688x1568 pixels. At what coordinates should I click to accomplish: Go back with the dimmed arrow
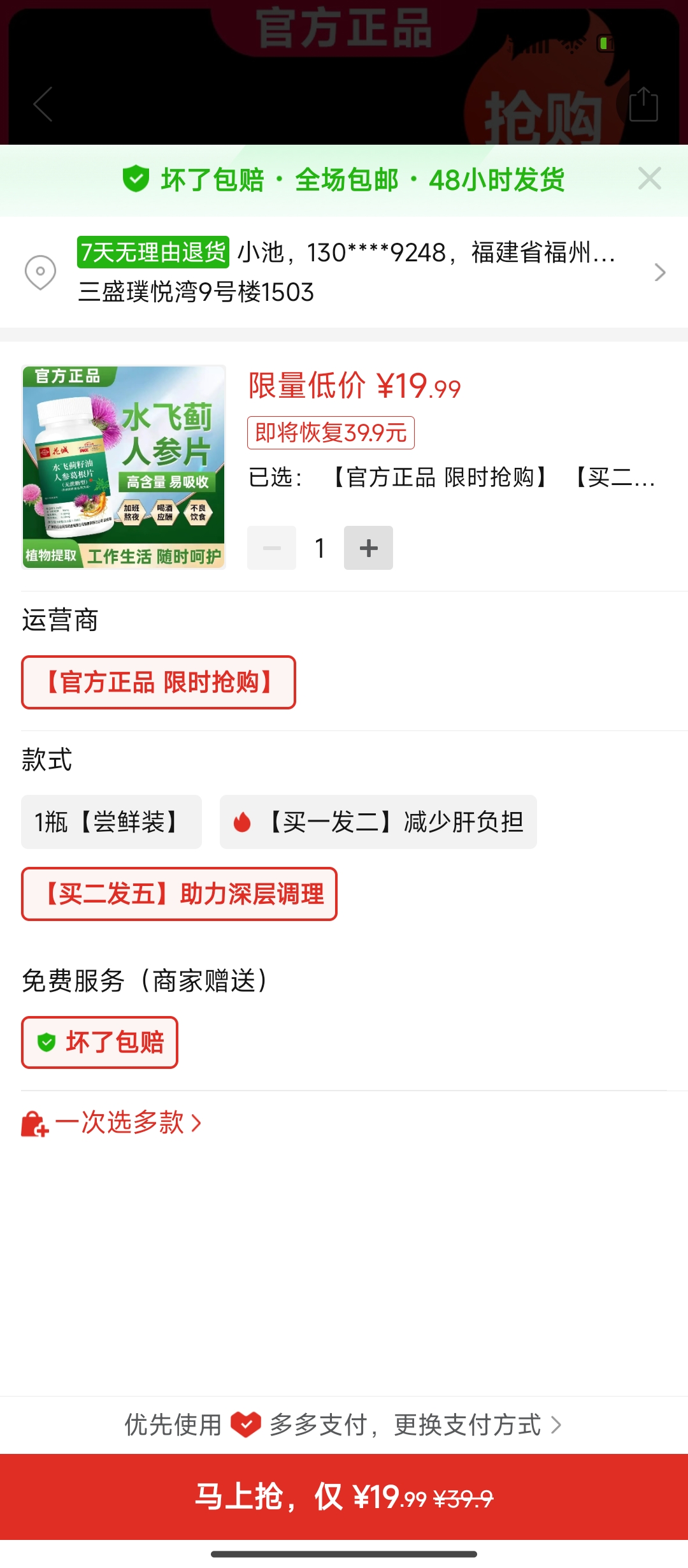43,105
